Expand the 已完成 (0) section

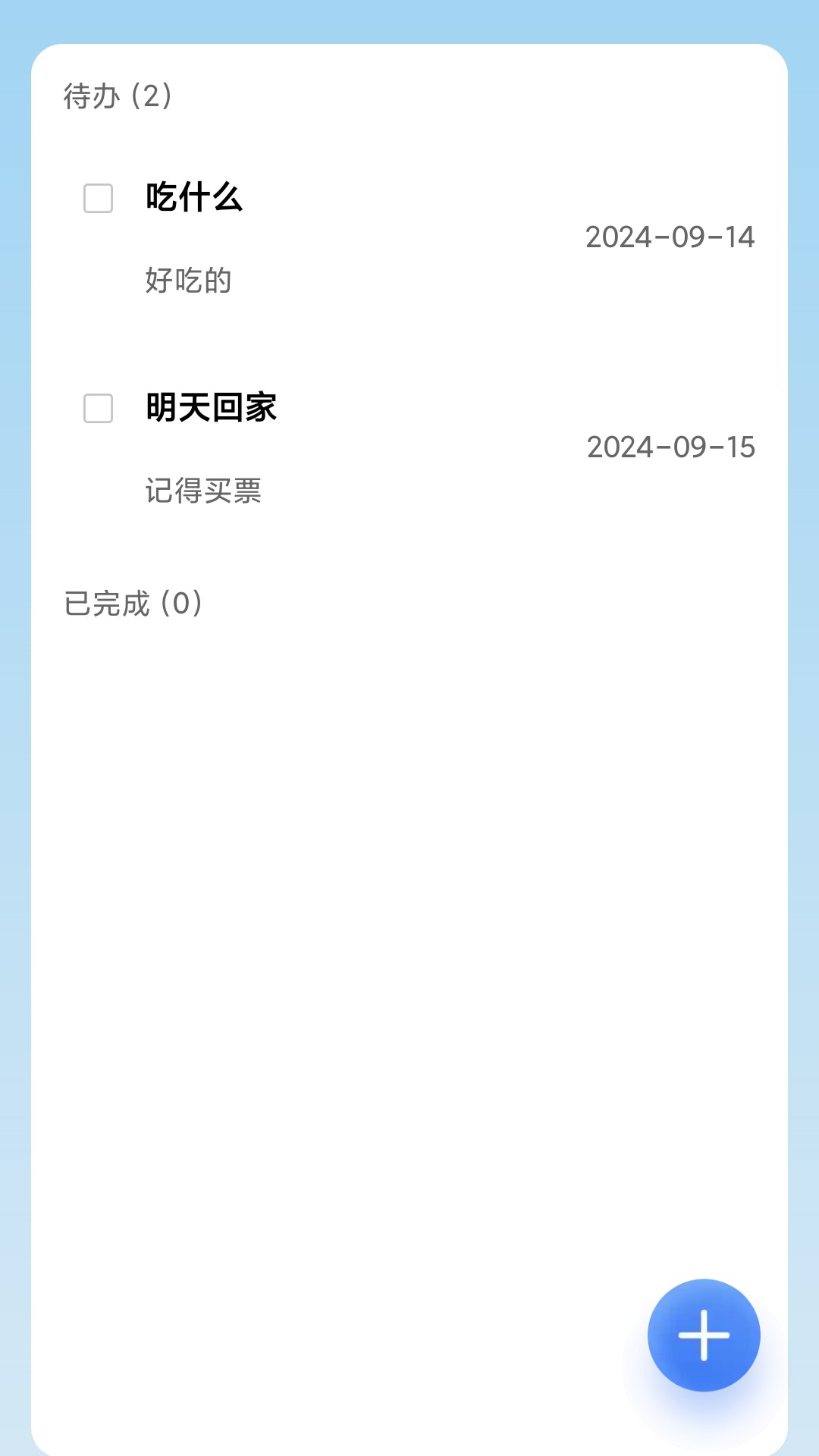pos(132,603)
